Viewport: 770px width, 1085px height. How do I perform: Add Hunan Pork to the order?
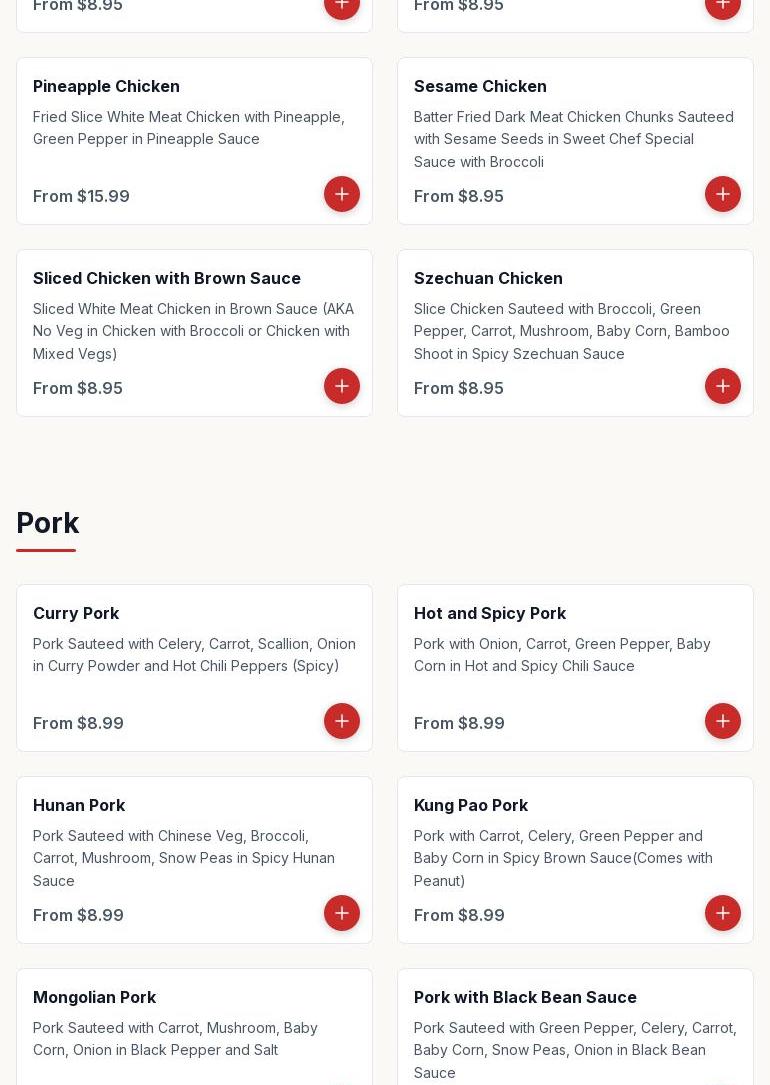coord(342,913)
